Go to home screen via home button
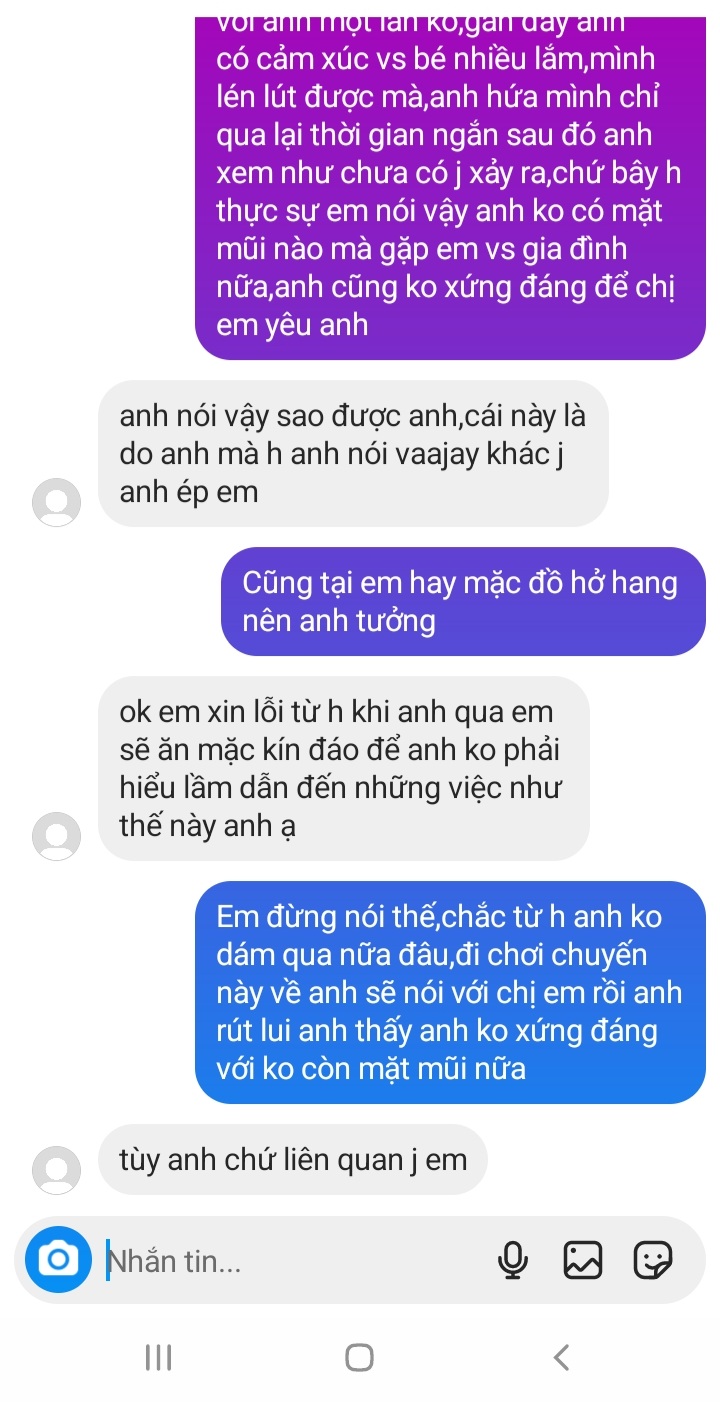The width and height of the screenshot is (720, 1402). point(359,1357)
